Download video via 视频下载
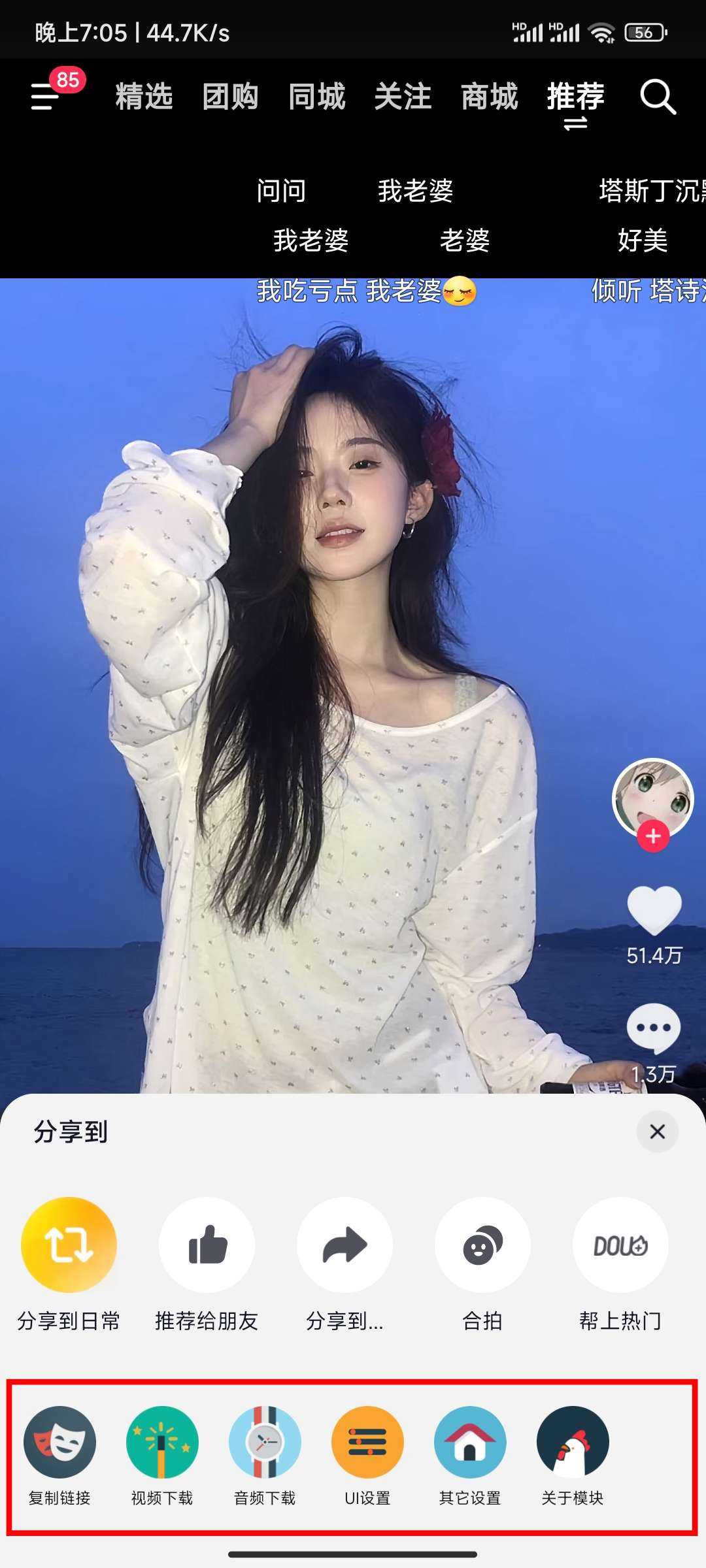 tap(162, 1443)
